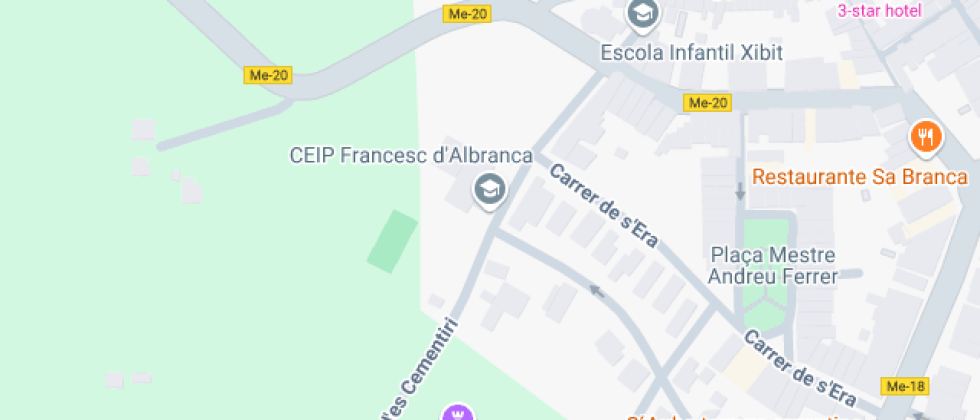This screenshot has width=980, height=420.
Task: Select the CEIP Francesc d'Albranca school pin
Action: tap(489, 188)
